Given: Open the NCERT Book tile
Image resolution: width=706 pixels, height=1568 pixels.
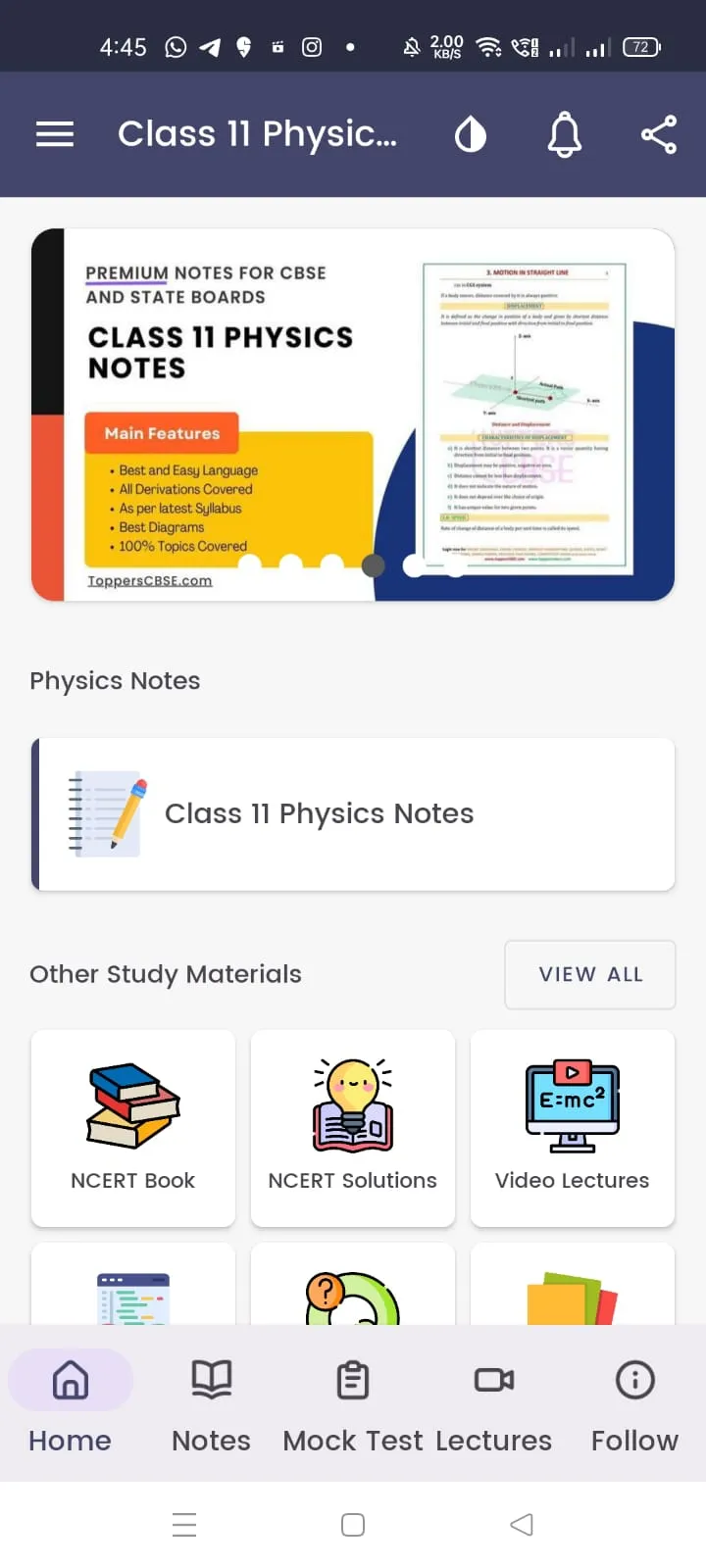Looking at the screenshot, I should [133, 1128].
